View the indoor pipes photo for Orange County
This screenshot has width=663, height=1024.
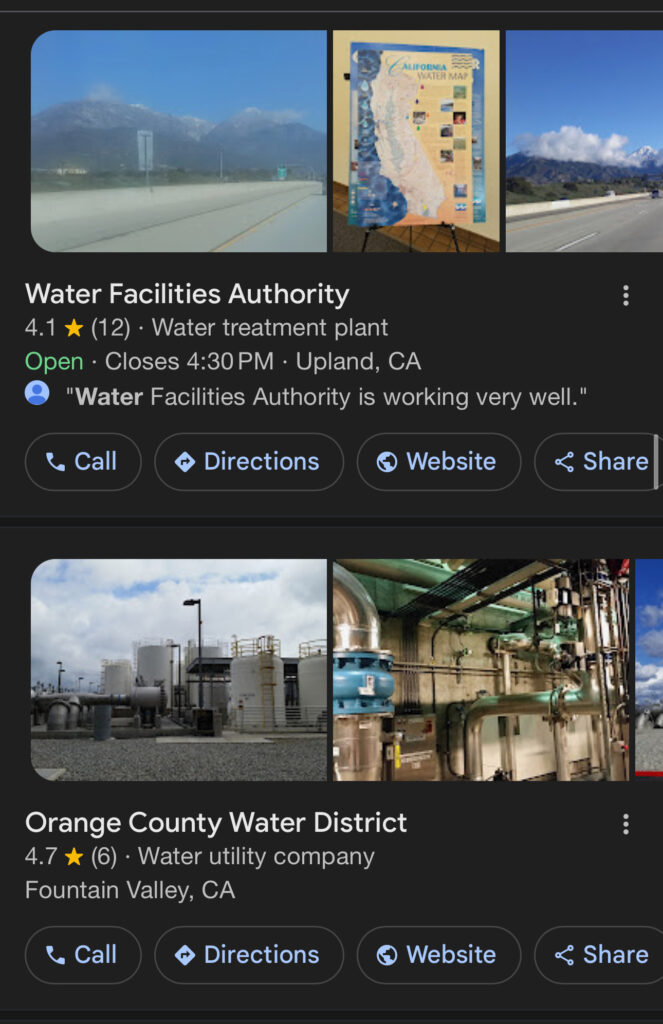481,669
